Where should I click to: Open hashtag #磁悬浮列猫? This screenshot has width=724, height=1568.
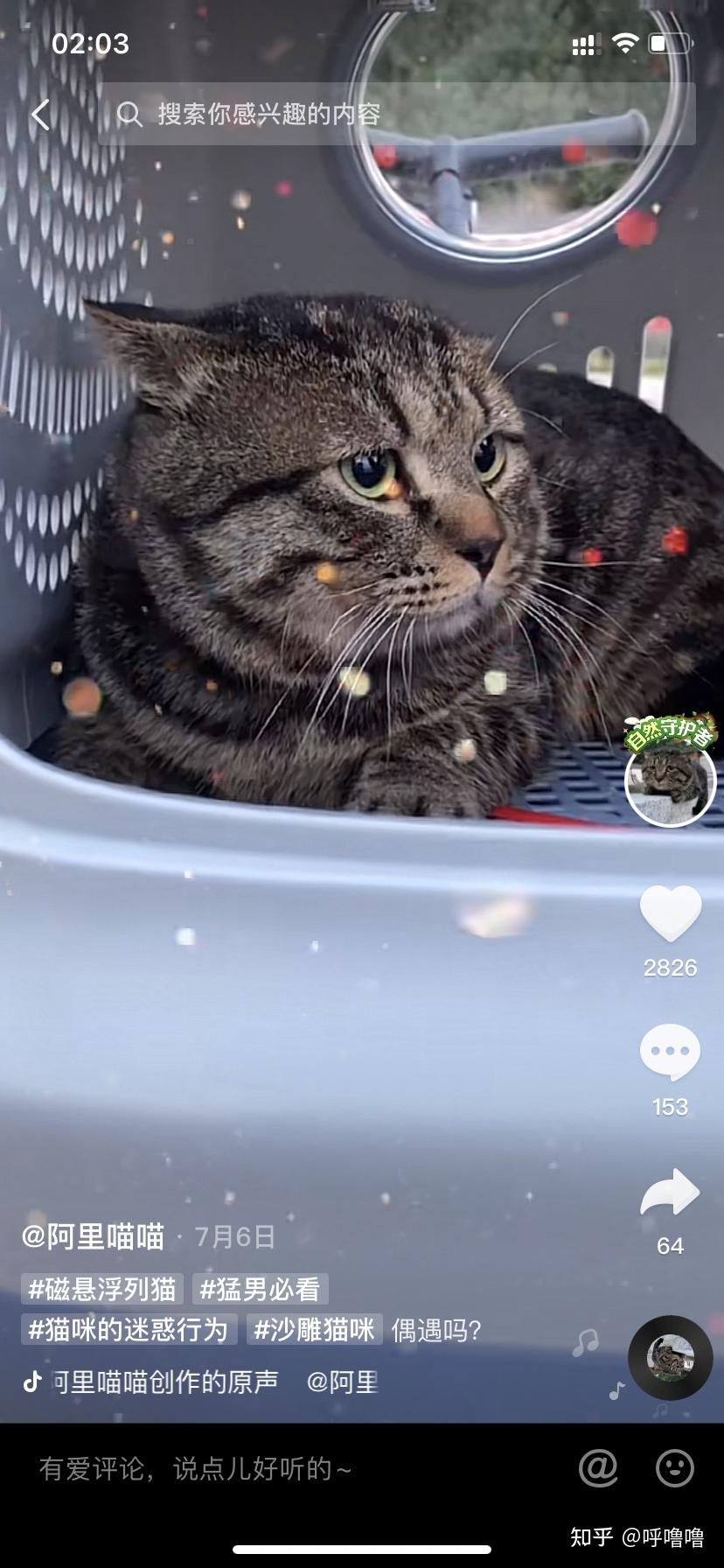102,1289
